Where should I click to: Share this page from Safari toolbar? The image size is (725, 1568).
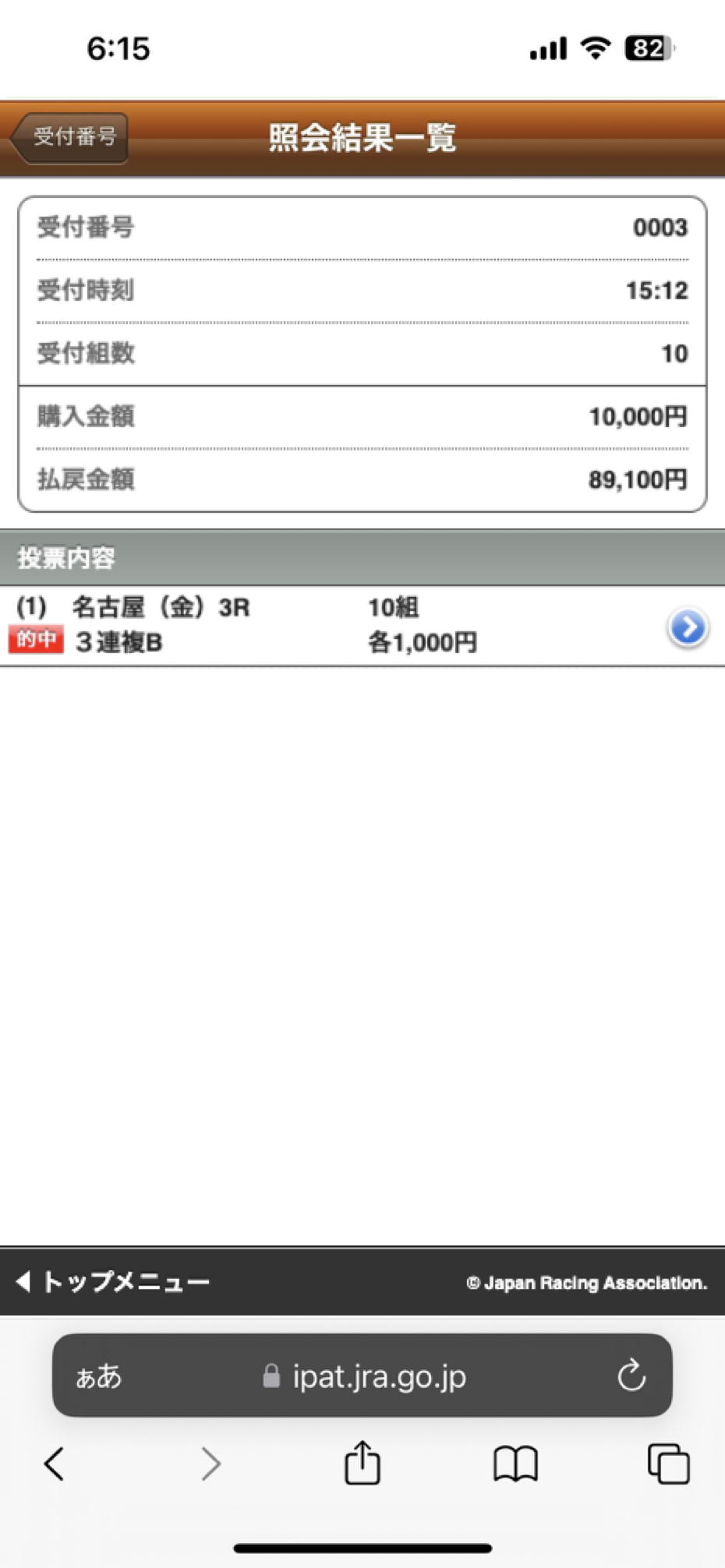(x=362, y=1462)
